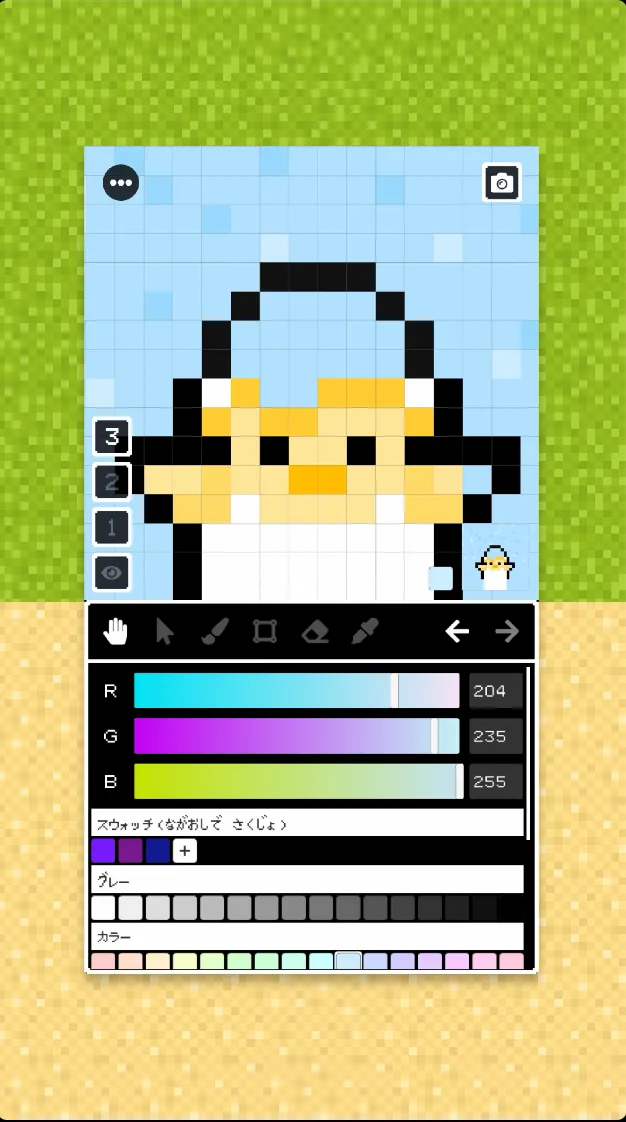
Task: Select the hand pan tool
Action: click(117, 631)
